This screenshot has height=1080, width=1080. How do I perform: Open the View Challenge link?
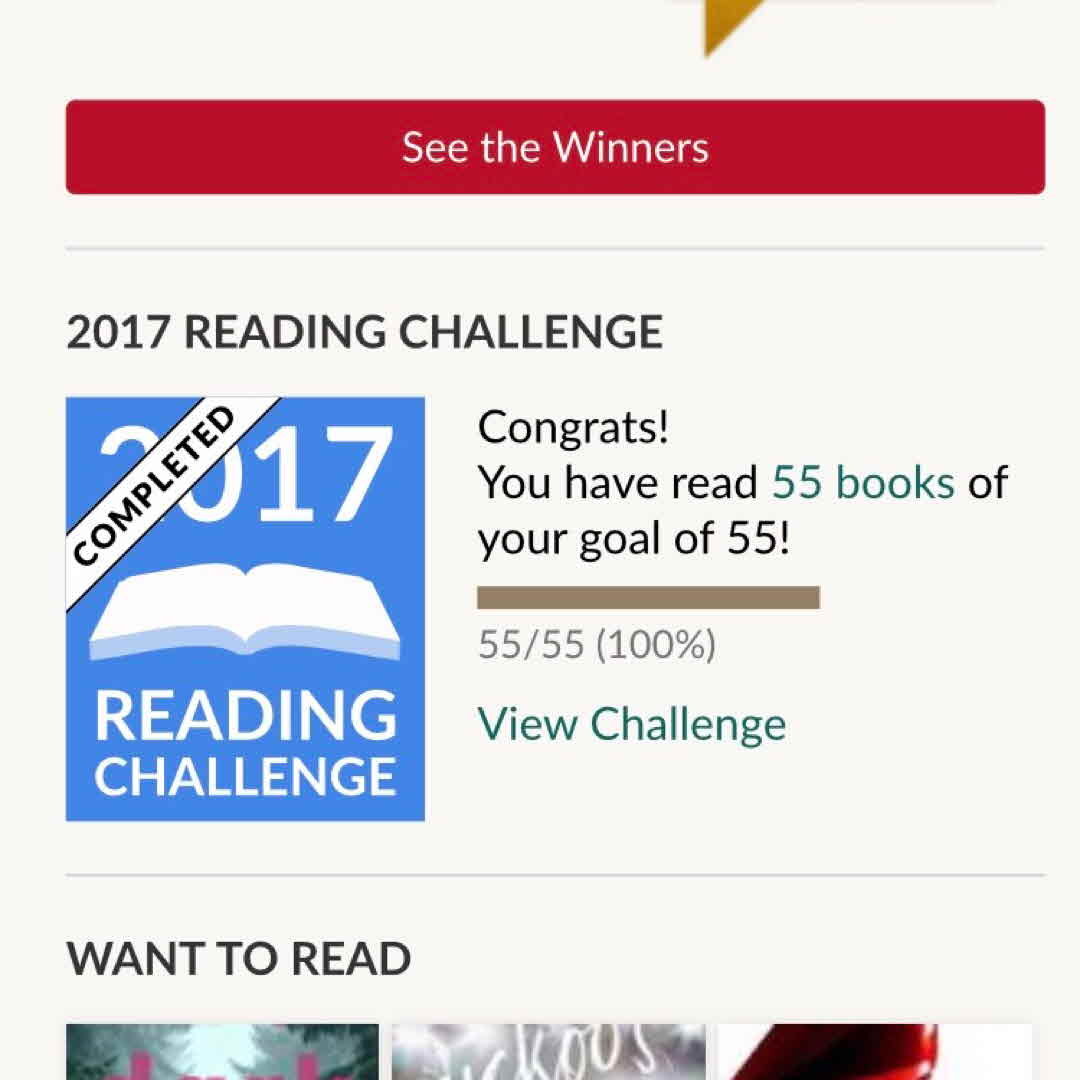(x=631, y=724)
